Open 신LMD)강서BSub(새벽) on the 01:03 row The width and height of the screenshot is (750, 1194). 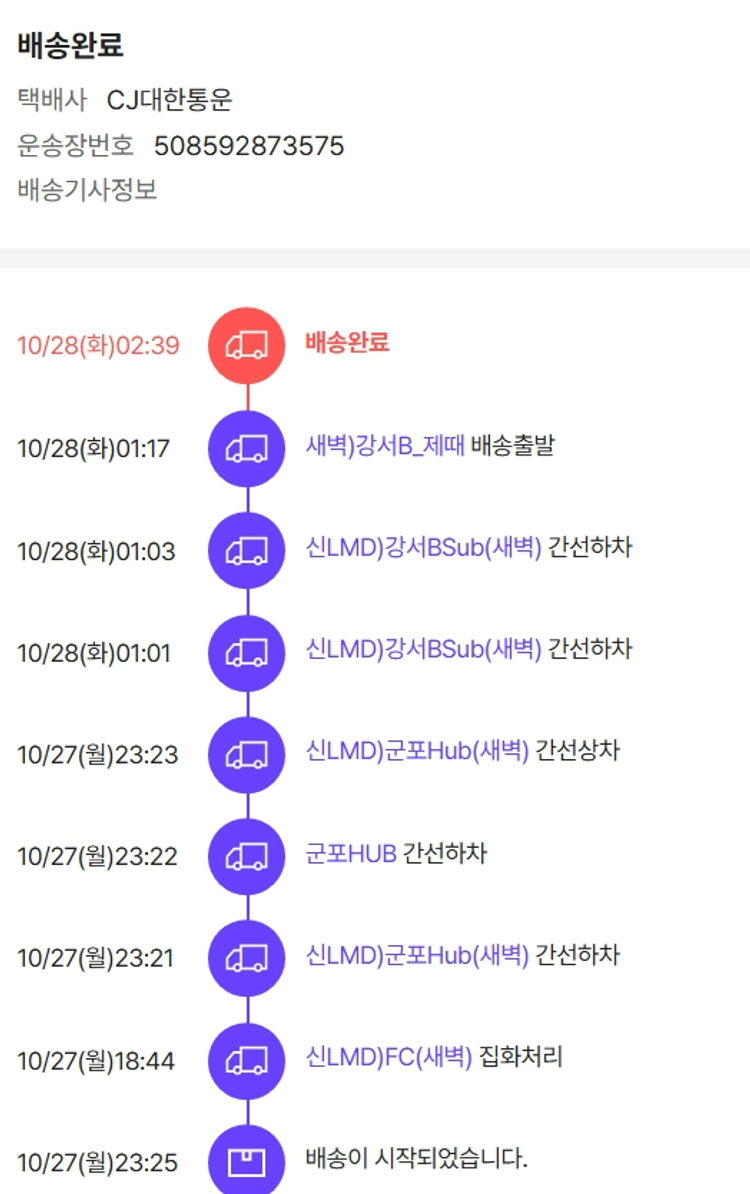pyautogui.click(x=423, y=548)
